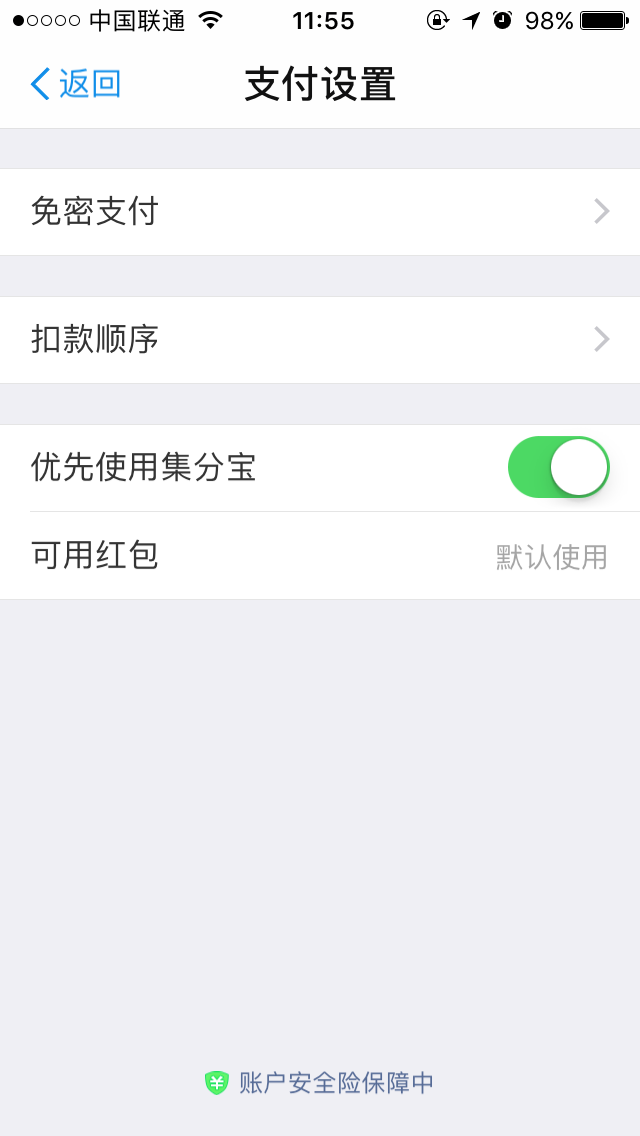This screenshot has width=640, height=1136.
Task: Go back using the 返回 button
Action: [75, 84]
